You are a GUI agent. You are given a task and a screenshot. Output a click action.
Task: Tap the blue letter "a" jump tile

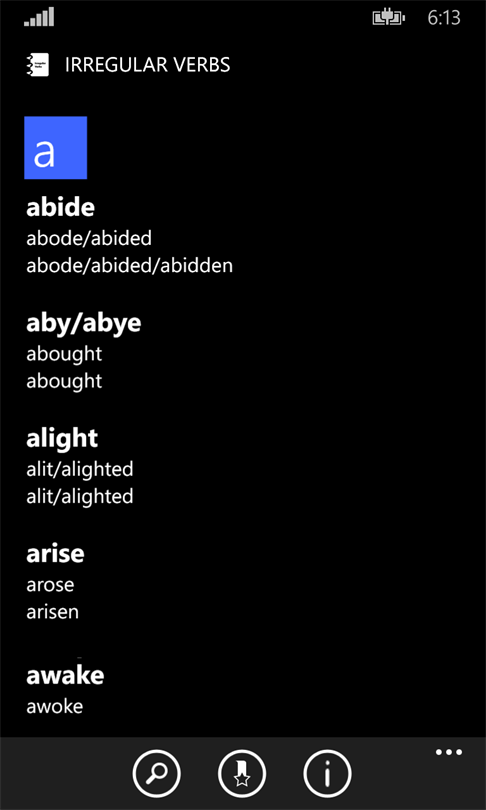tap(56, 148)
